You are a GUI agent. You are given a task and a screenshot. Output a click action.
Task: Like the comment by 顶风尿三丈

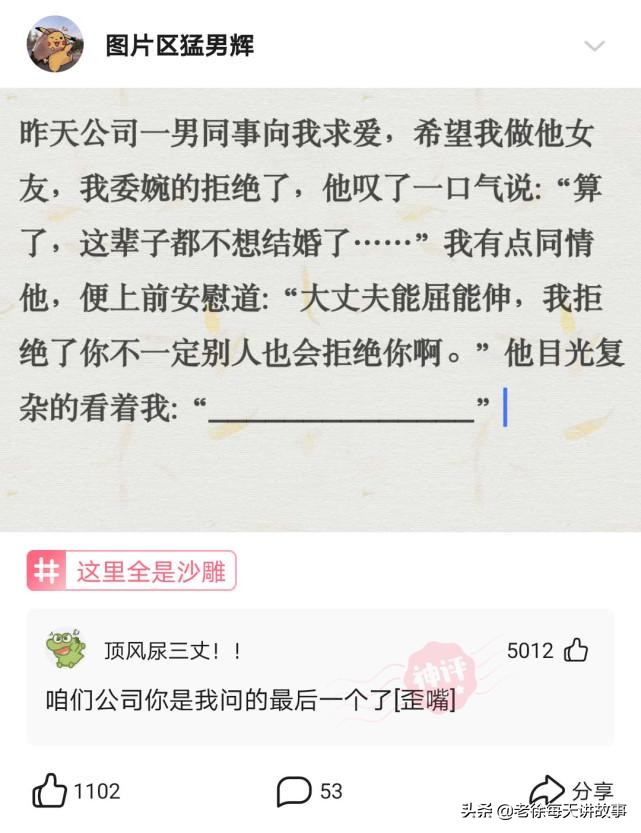(x=576, y=651)
